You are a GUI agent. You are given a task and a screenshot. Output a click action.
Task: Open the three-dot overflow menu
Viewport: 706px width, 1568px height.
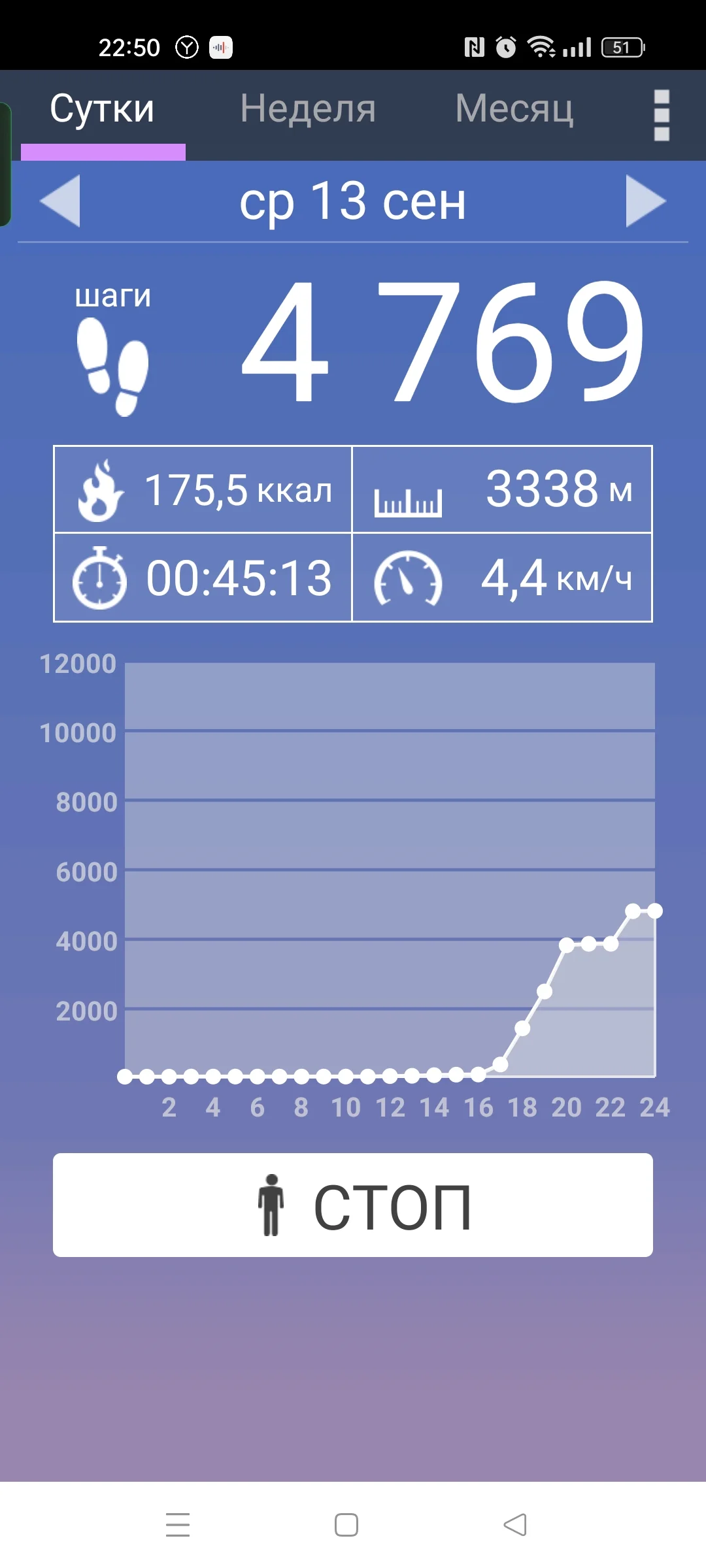[662, 115]
